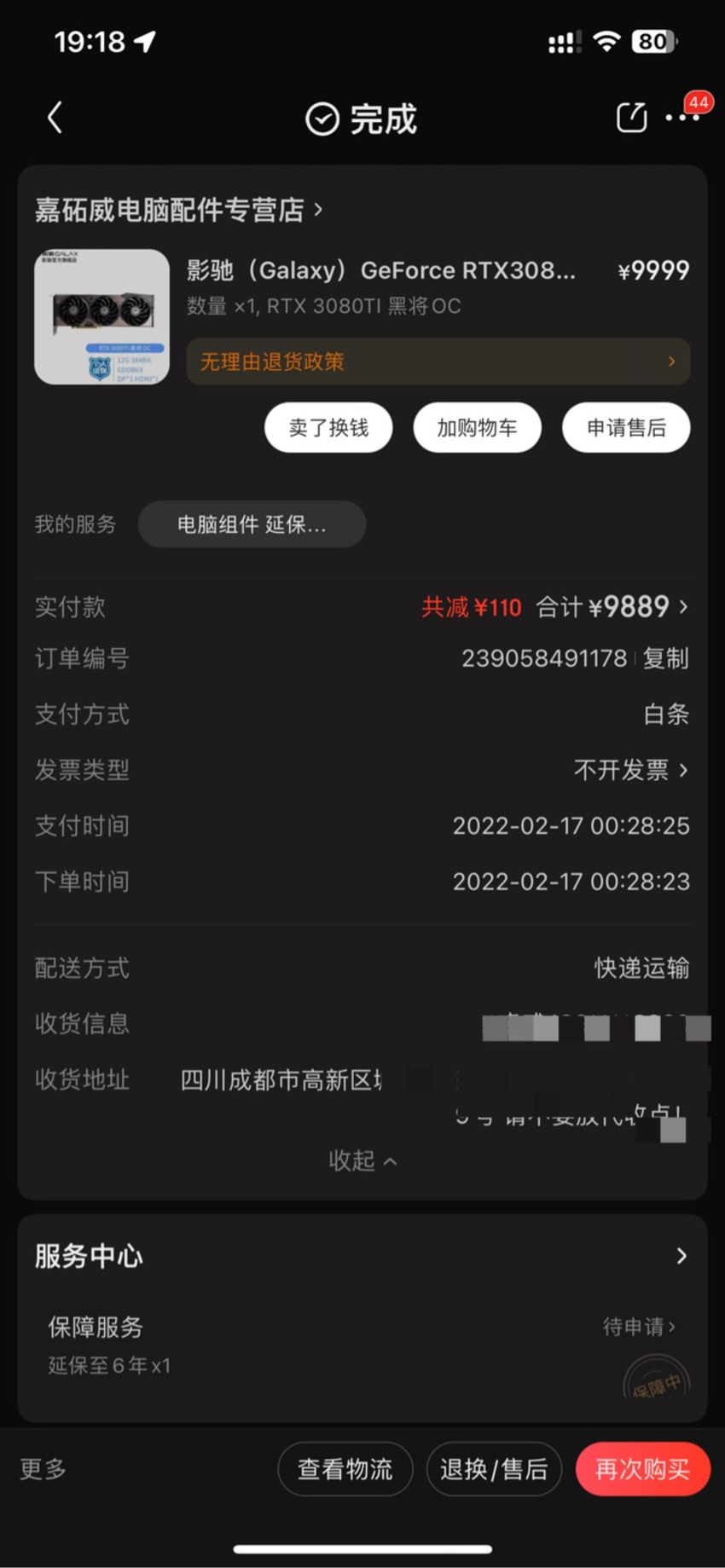The image size is (725, 1568).
Task: Check shipping via 查看物流
Action: pos(345,1468)
